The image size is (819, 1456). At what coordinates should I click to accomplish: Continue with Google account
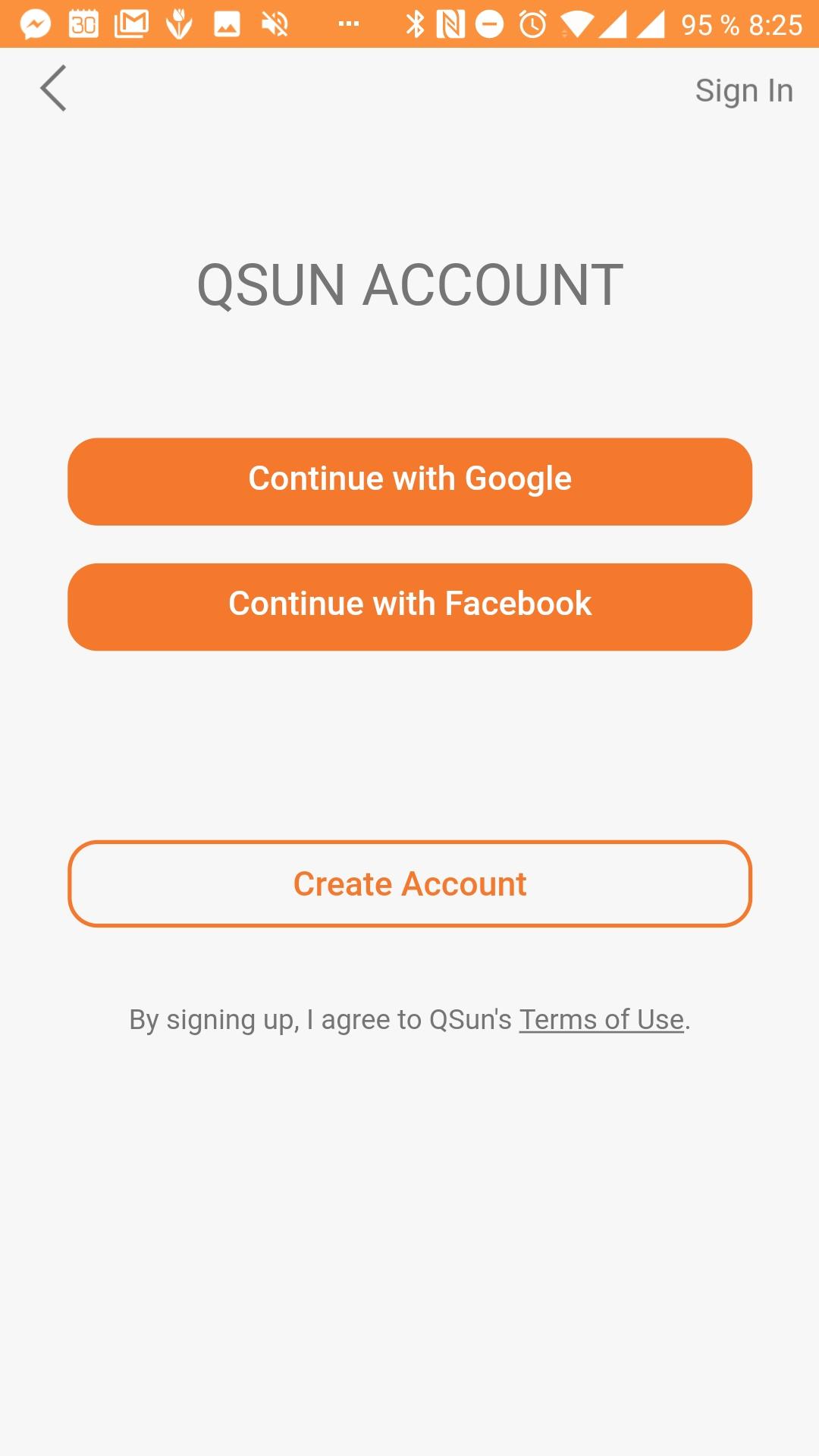pyautogui.click(x=409, y=481)
